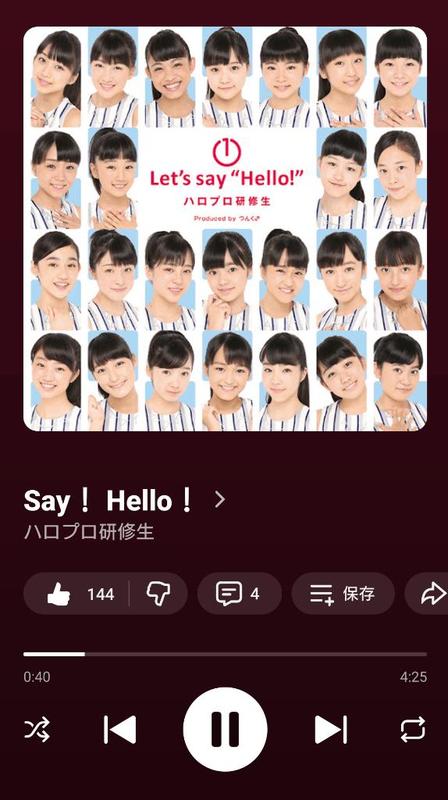The height and width of the screenshot is (800, 448).
Task: Toggle shuffle mode
Action: pyautogui.click(x=37, y=730)
